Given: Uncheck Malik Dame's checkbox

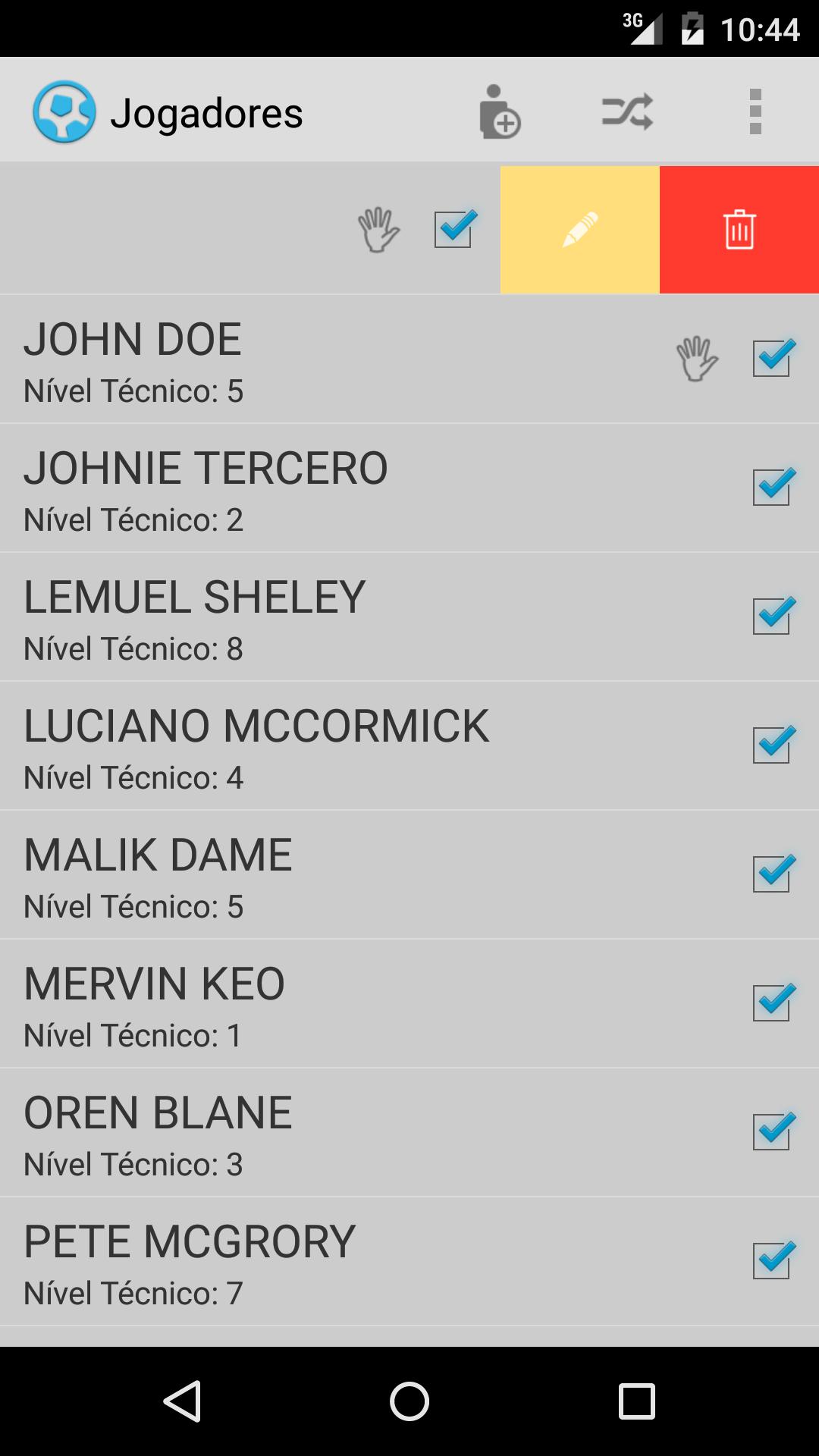Looking at the screenshot, I should pyautogui.click(x=772, y=874).
